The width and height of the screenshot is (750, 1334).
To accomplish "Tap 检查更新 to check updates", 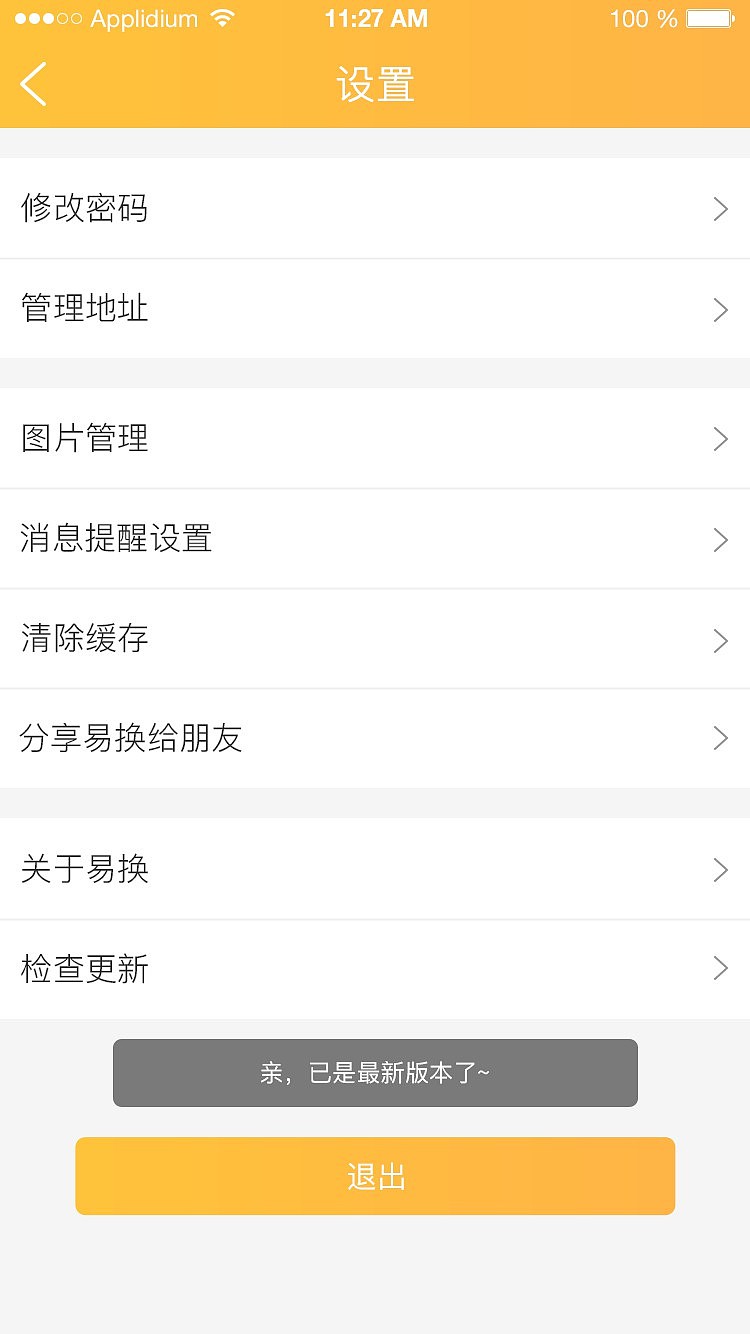I will (x=375, y=968).
